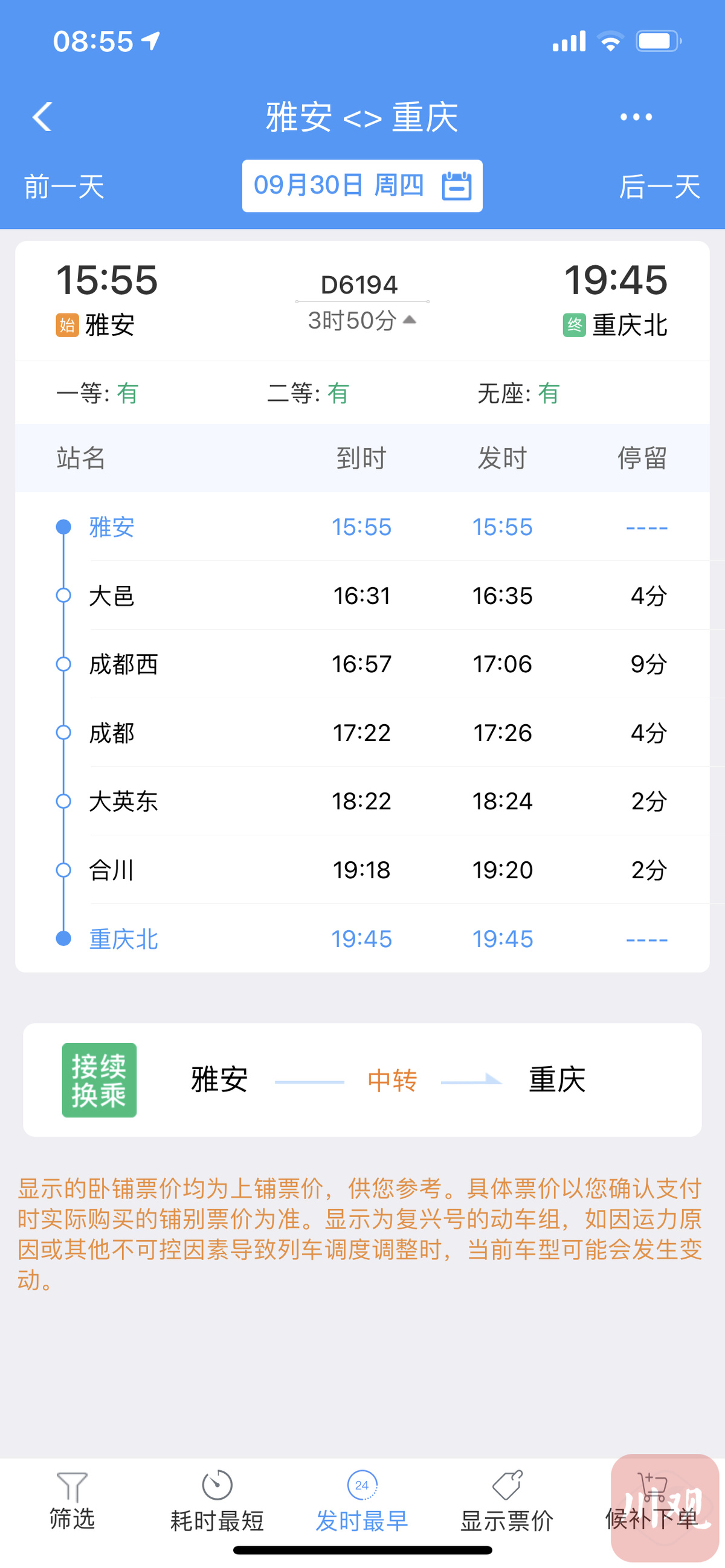This screenshot has height=1568, width=725.
Task: Sort by 耗时最短
Action: (217, 1501)
